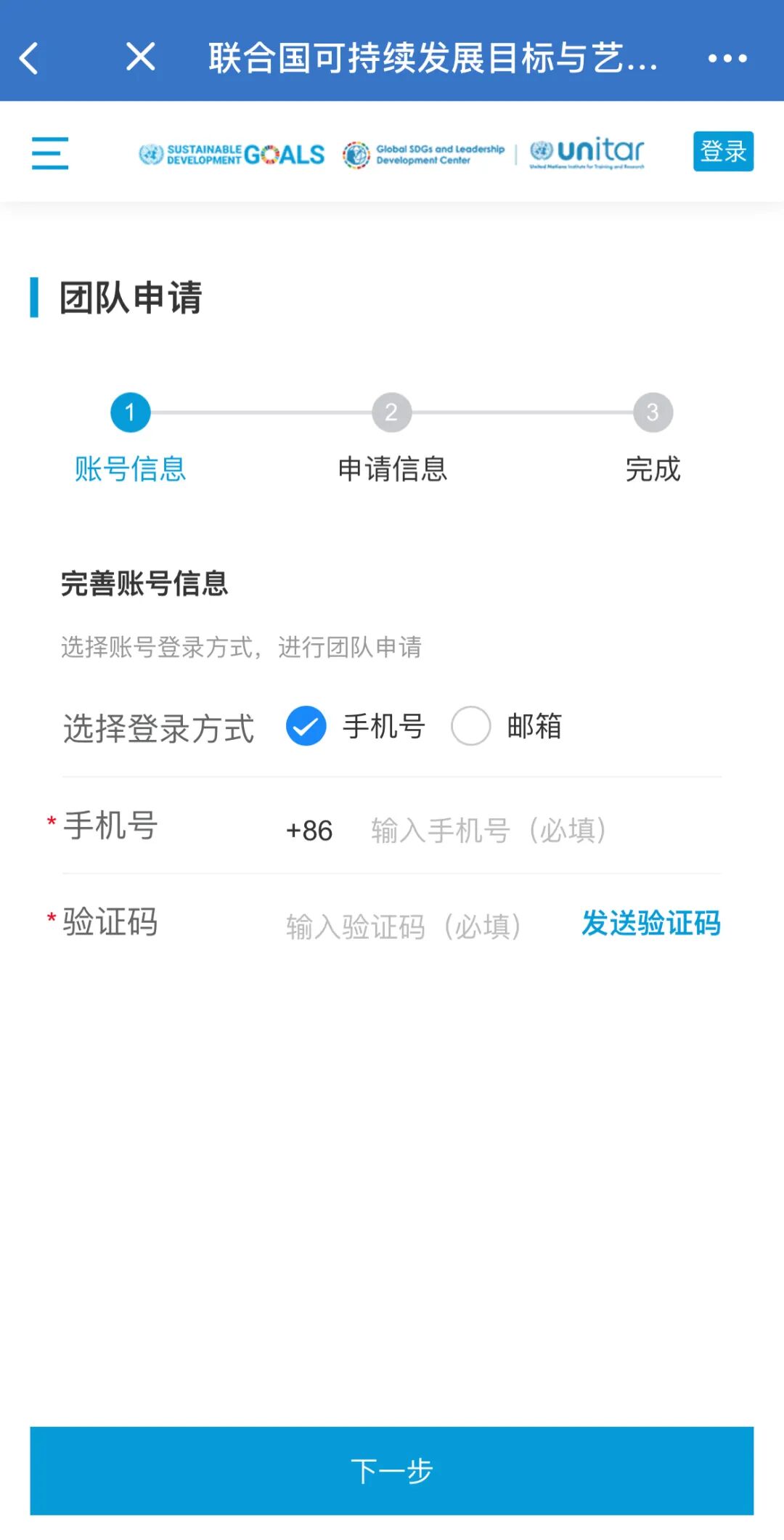This screenshot has height=1540, width=784.
Task: Tap the 登录 login button
Action: click(x=723, y=151)
